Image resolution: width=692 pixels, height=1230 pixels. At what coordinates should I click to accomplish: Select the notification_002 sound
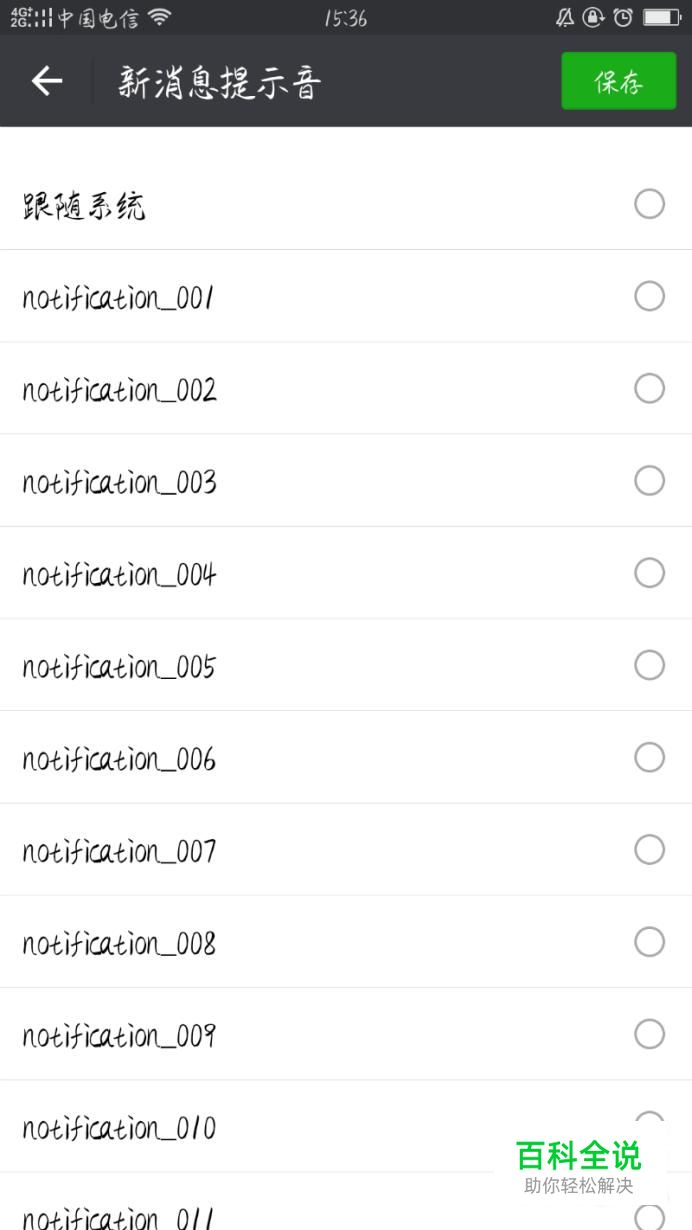pyautogui.click(x=346, y=389)
